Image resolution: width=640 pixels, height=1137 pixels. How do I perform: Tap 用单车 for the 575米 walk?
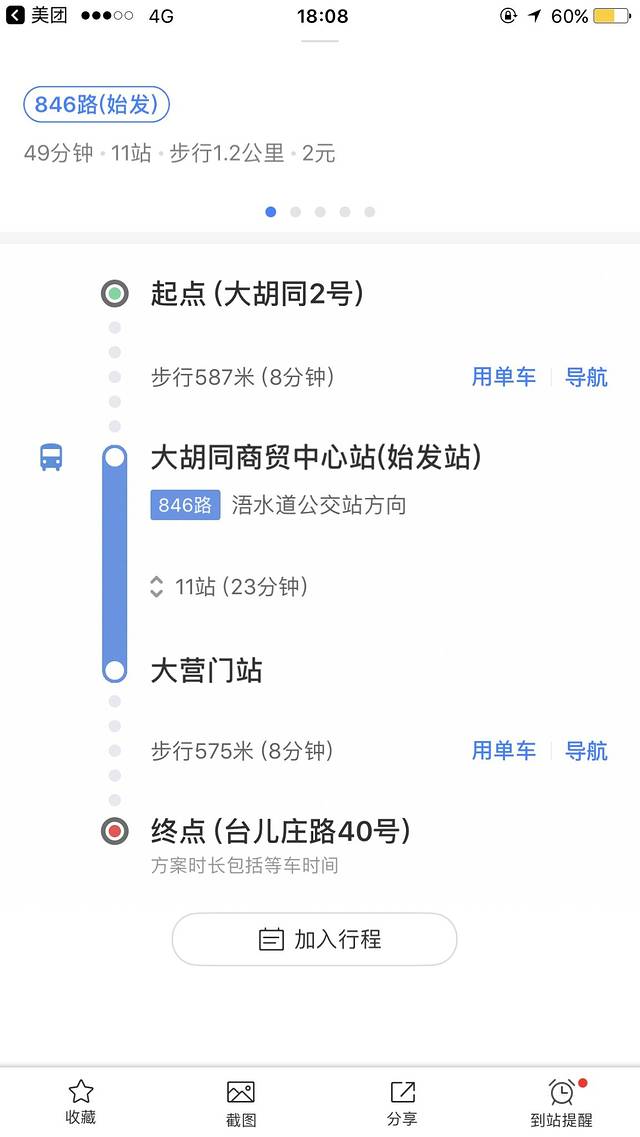(503, 751)
